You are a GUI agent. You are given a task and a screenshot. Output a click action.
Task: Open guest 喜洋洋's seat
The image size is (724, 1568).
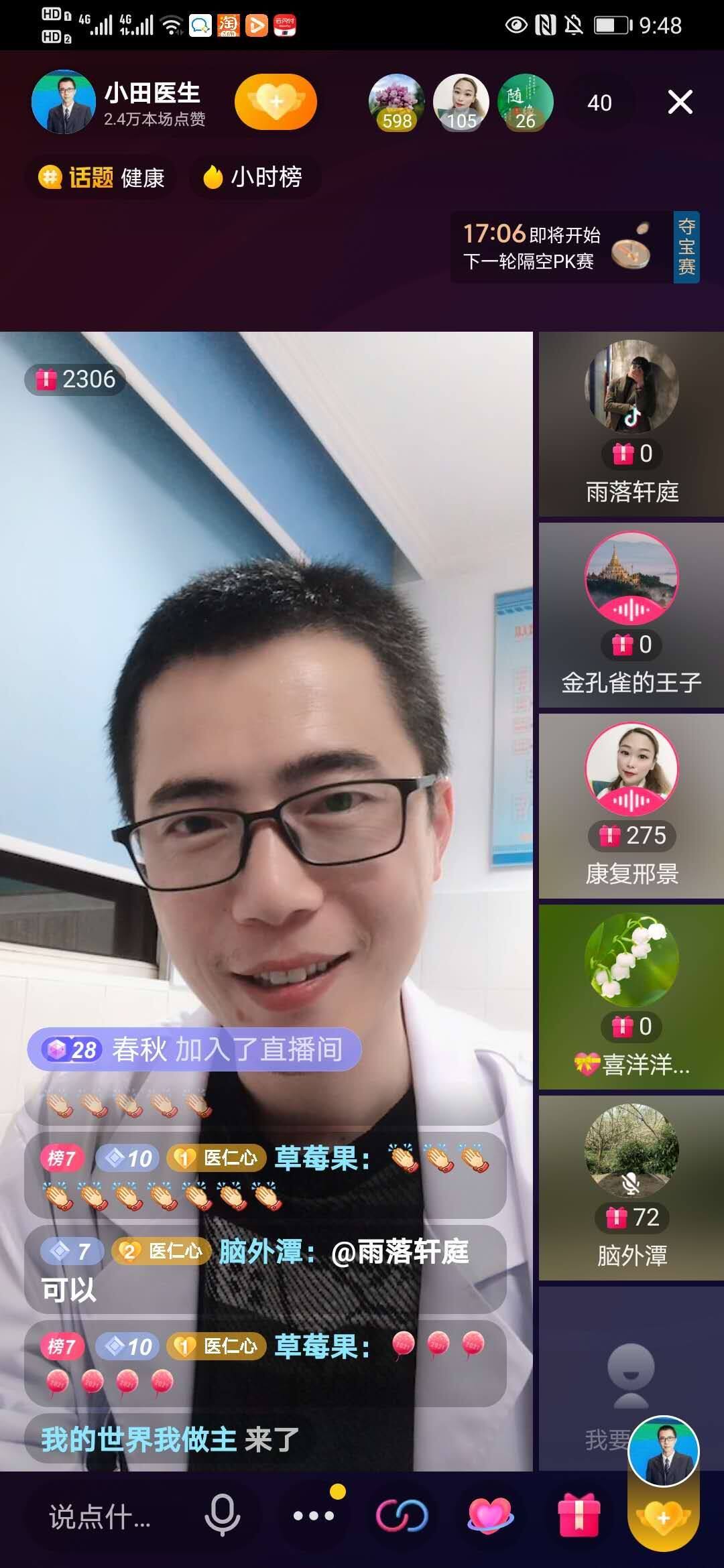pos(631,996)
